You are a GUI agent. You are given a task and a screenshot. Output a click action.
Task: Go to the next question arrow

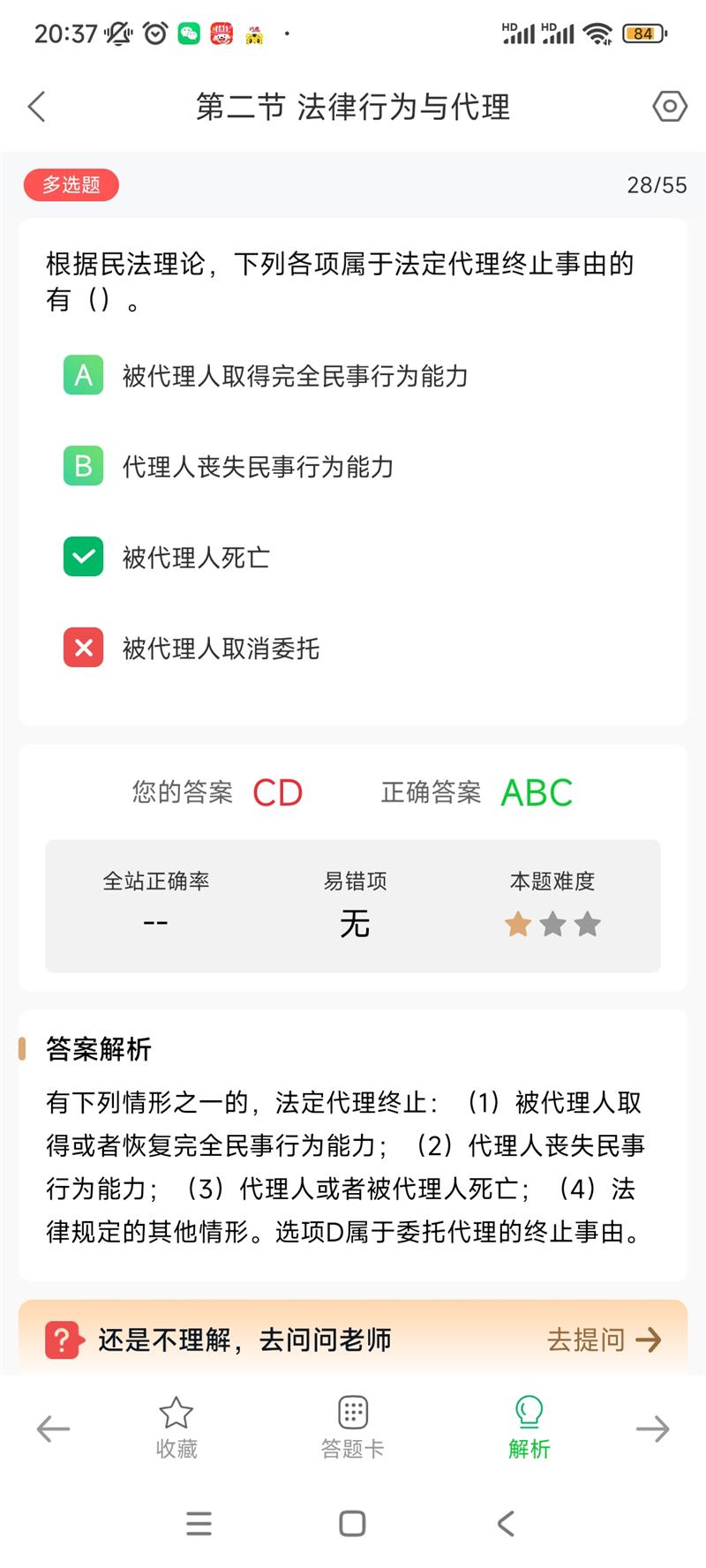pos(653,1429)
